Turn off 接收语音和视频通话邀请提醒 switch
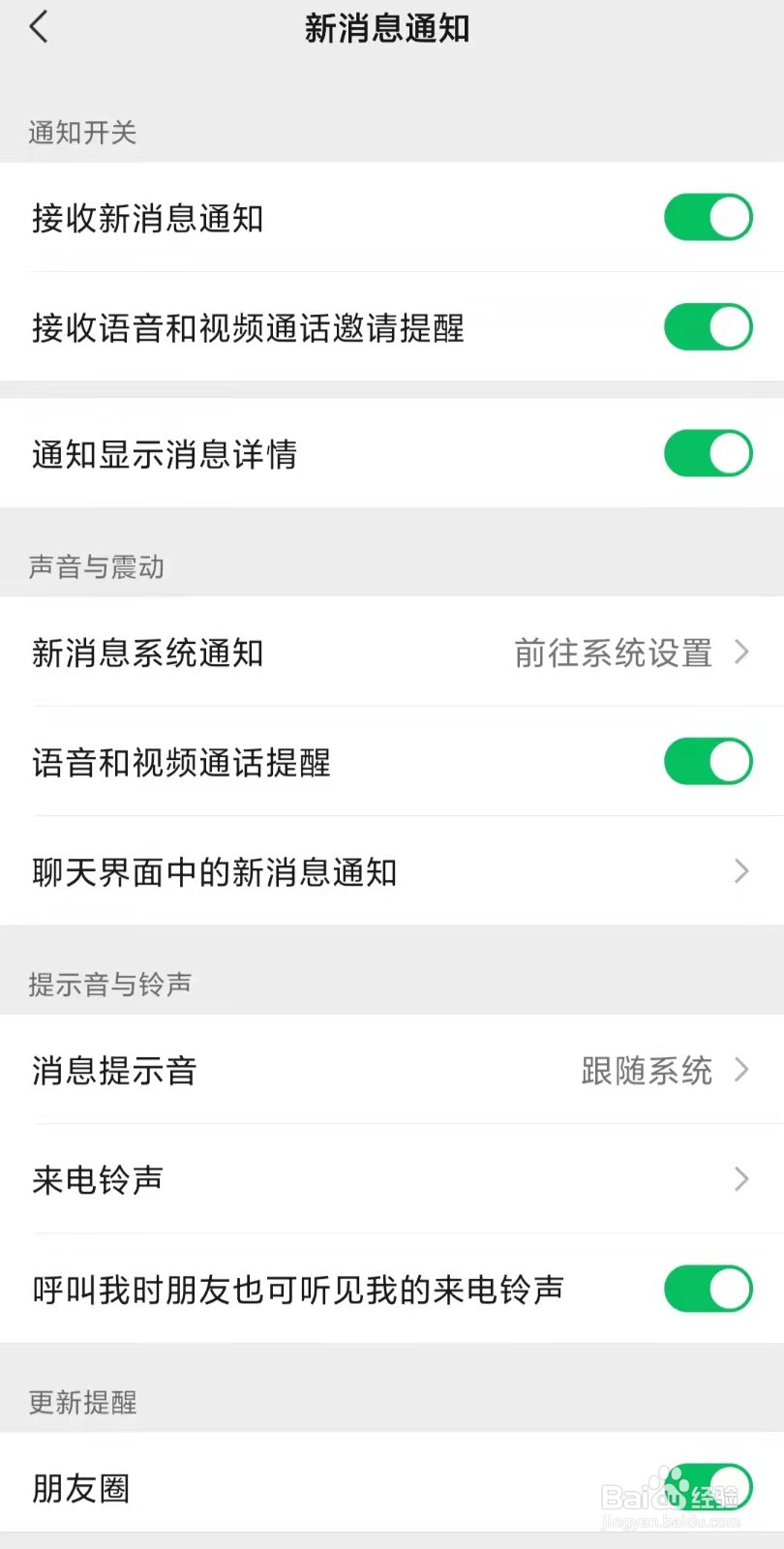This screenshot has height=1549, width=784. (x=708, y=327)
